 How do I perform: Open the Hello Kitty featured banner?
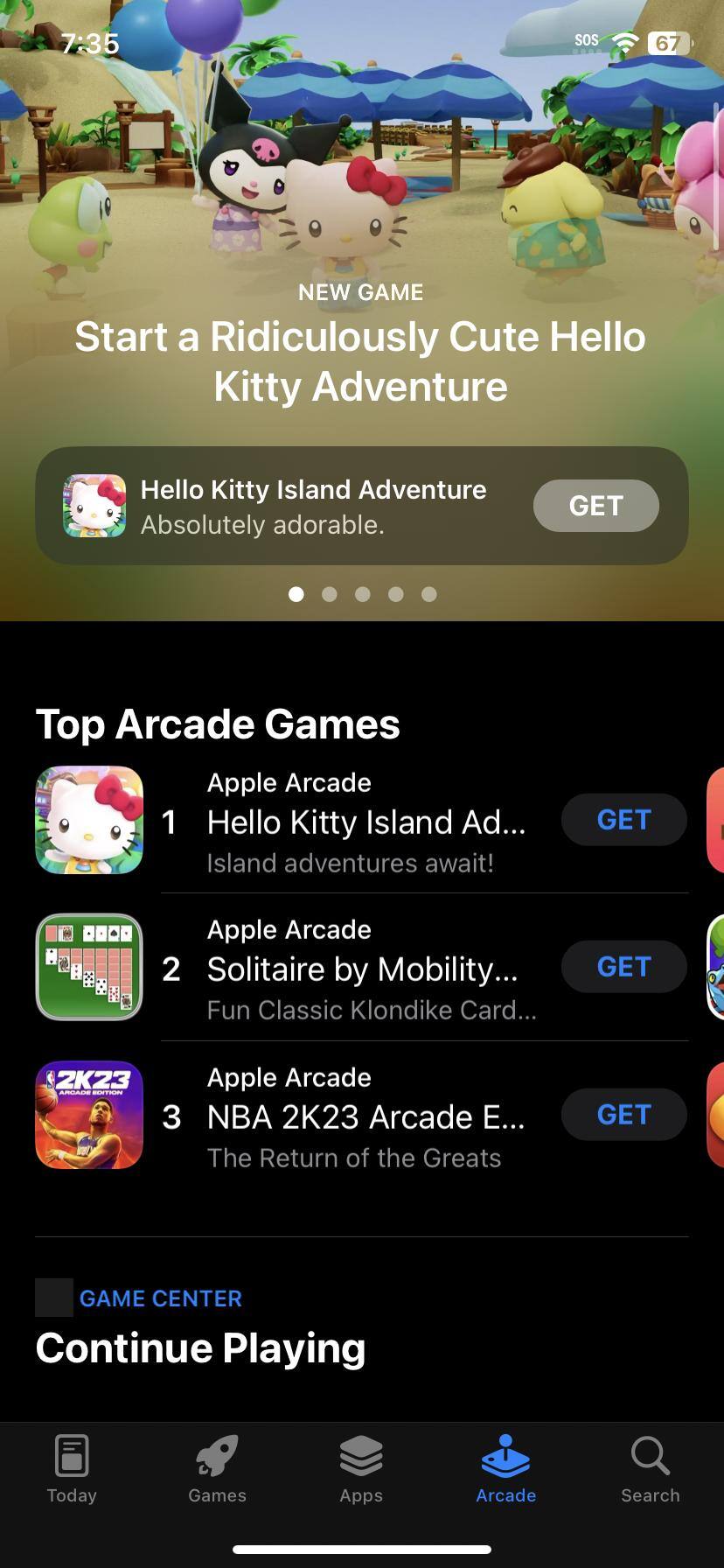click(x=360, y=262)
